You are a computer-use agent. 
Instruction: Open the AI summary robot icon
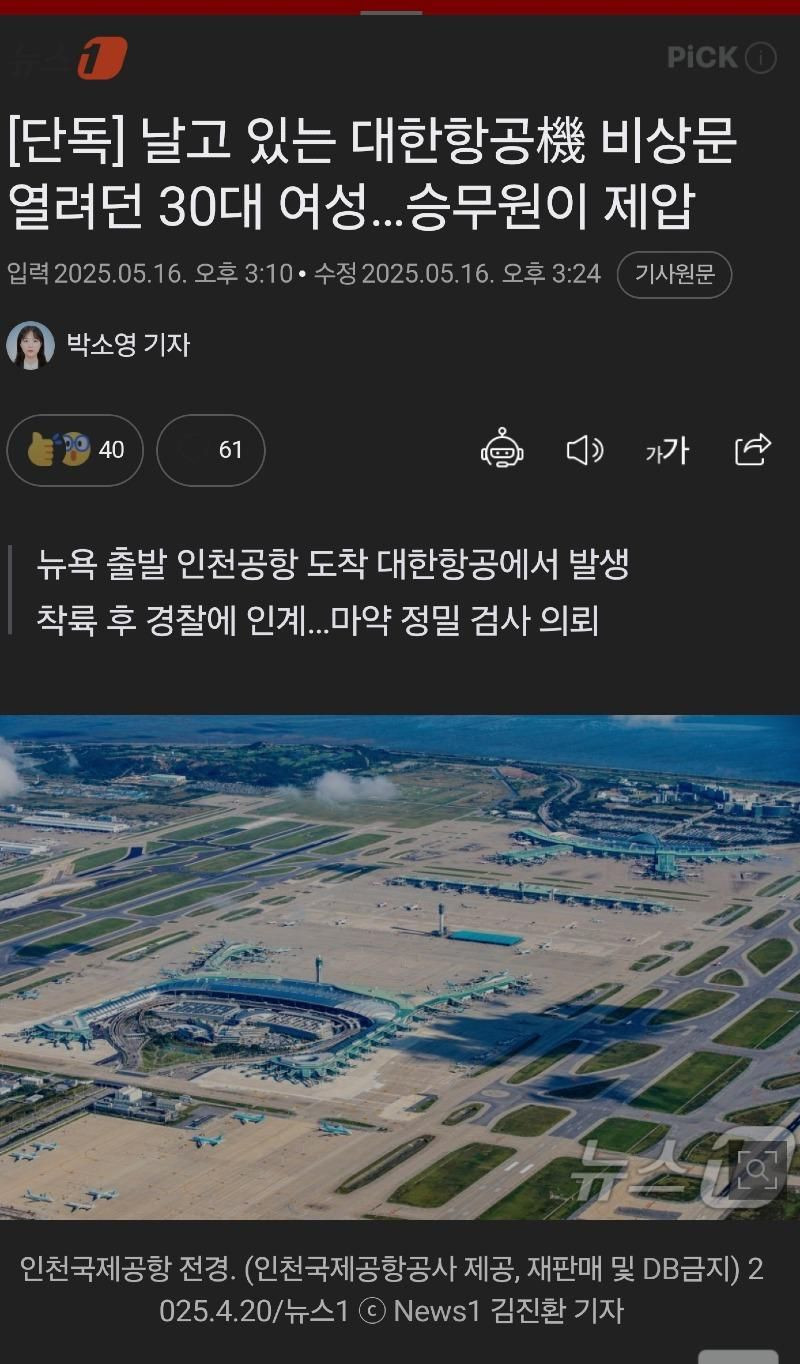point(502,450)
